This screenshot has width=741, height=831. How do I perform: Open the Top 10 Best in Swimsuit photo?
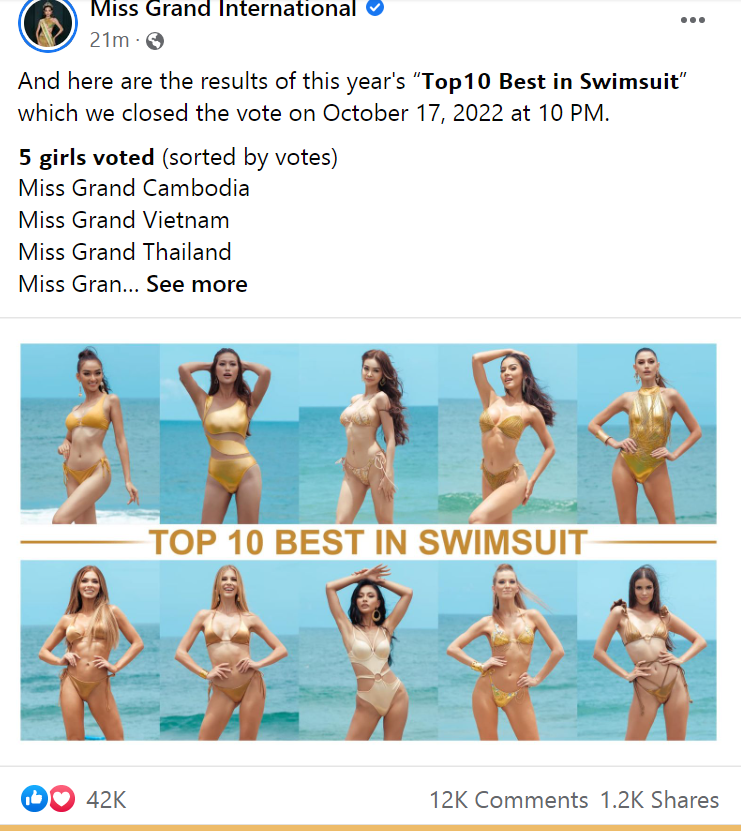pyautogui.click(x=368, y=543)
